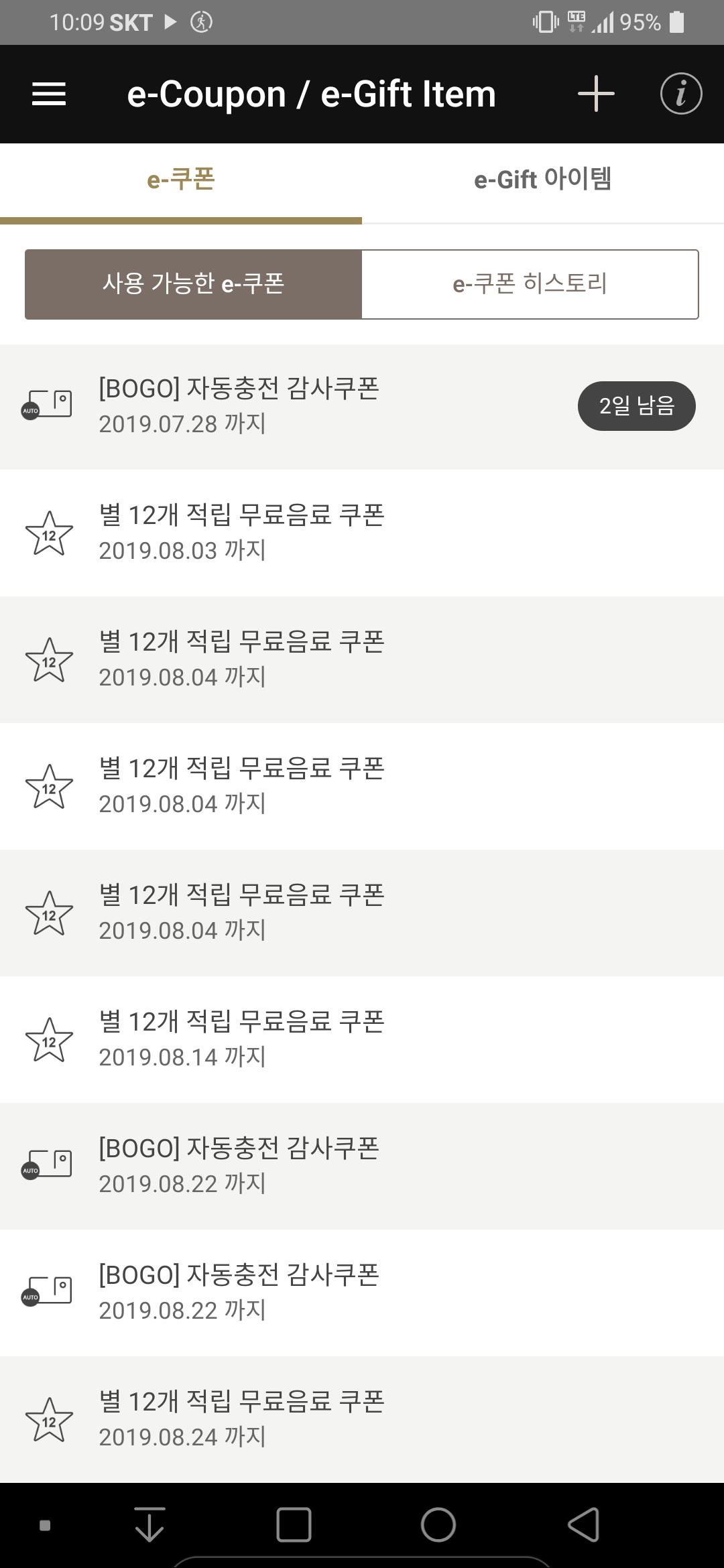Select the e-쿠폰 tab

click(x=181, y=180)
